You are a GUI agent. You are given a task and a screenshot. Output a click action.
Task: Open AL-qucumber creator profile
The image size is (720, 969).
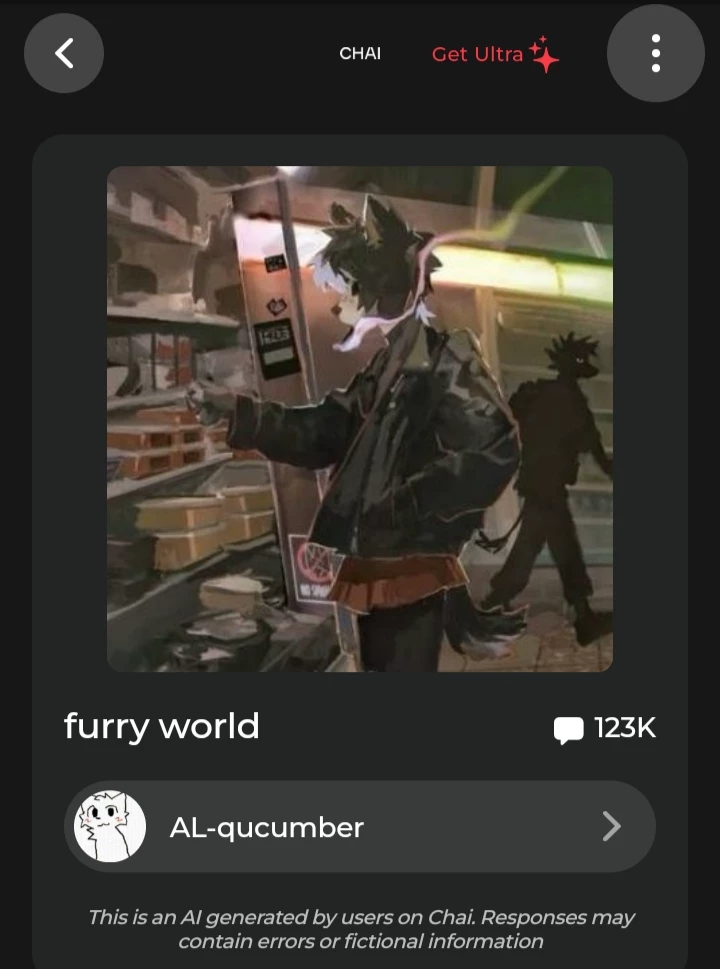pyautogui.click(x=360, y=827)
